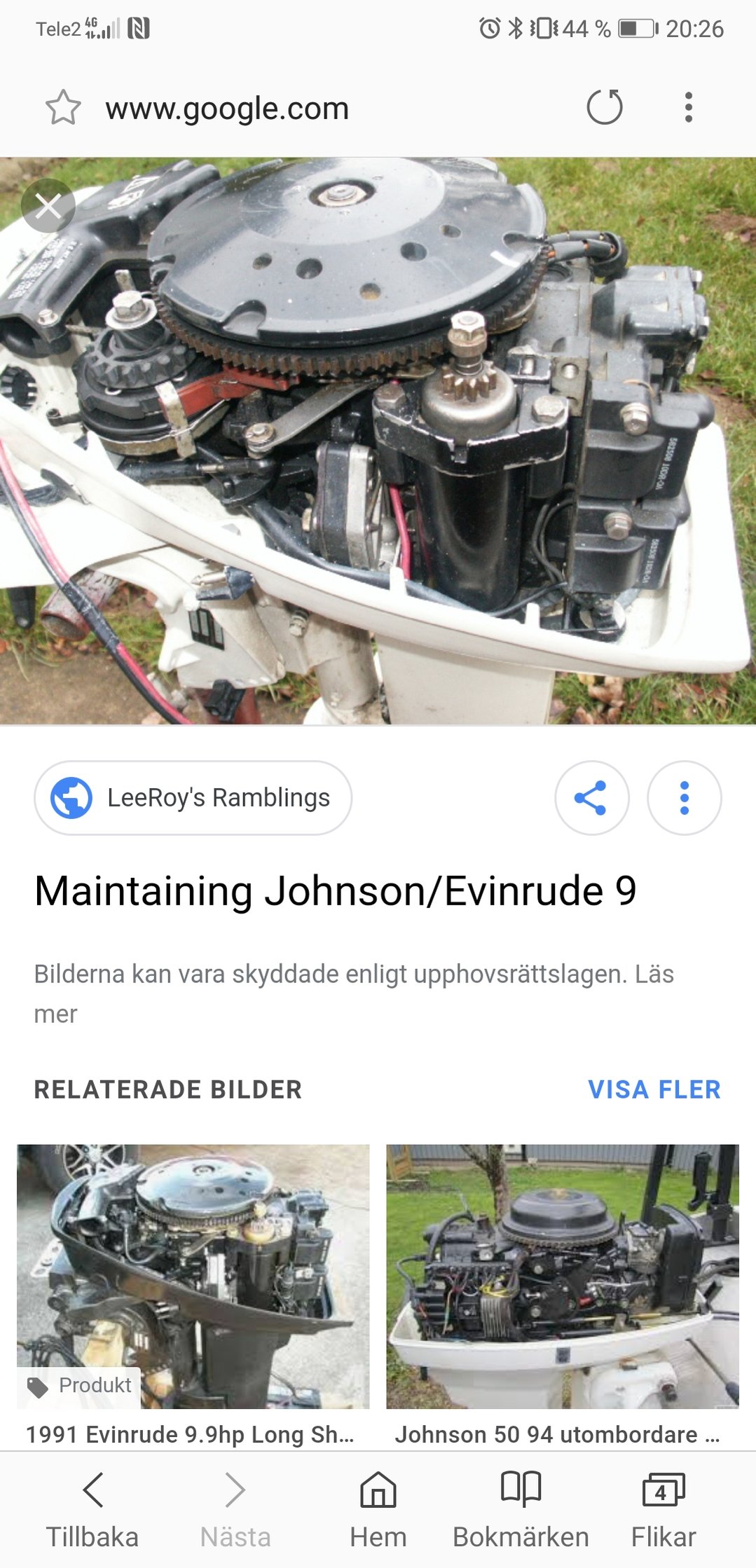756x1568 pixels.
Task: Open the 1991 Evinrude 9.9hp related image
Action: (x=193, y=1277)
